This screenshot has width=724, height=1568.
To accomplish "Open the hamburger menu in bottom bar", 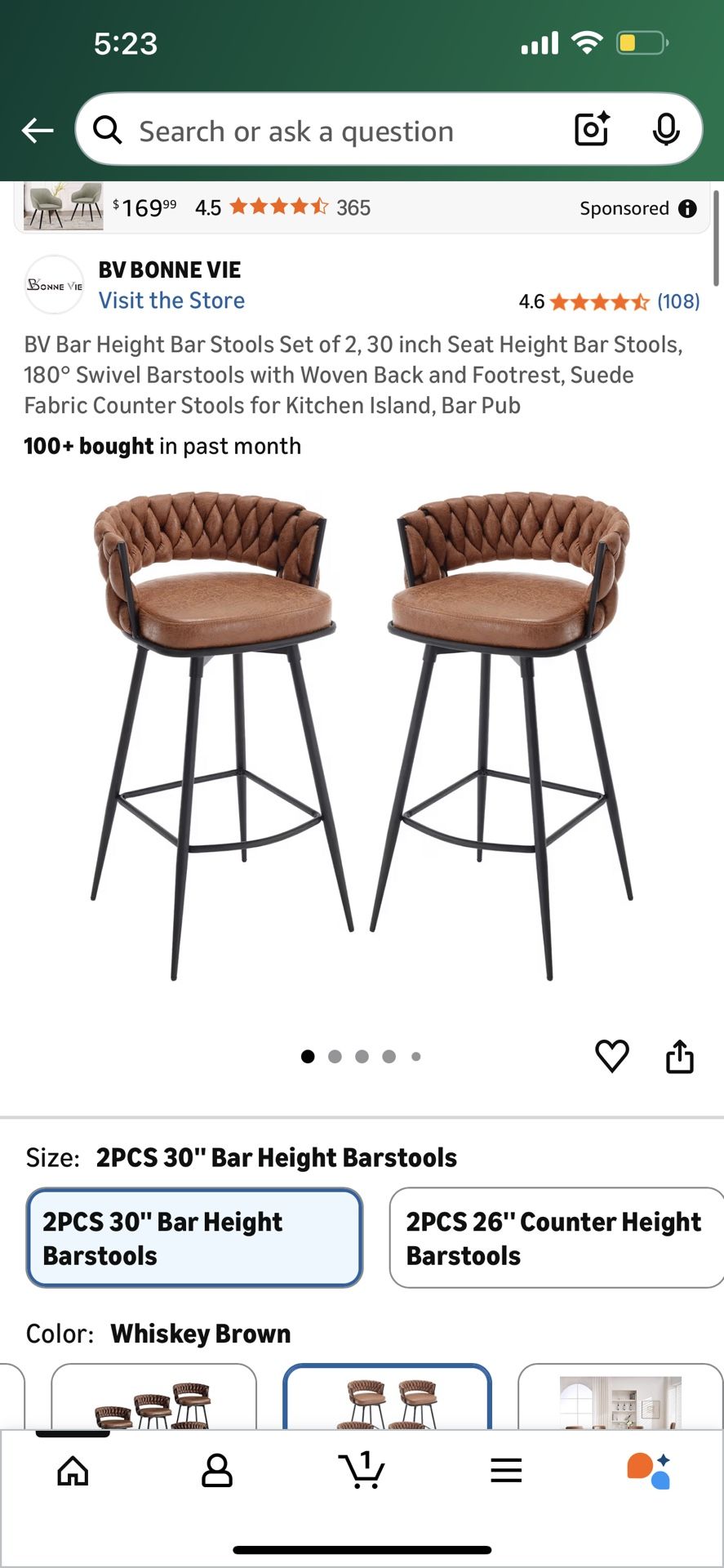I will coord(507,1470).
